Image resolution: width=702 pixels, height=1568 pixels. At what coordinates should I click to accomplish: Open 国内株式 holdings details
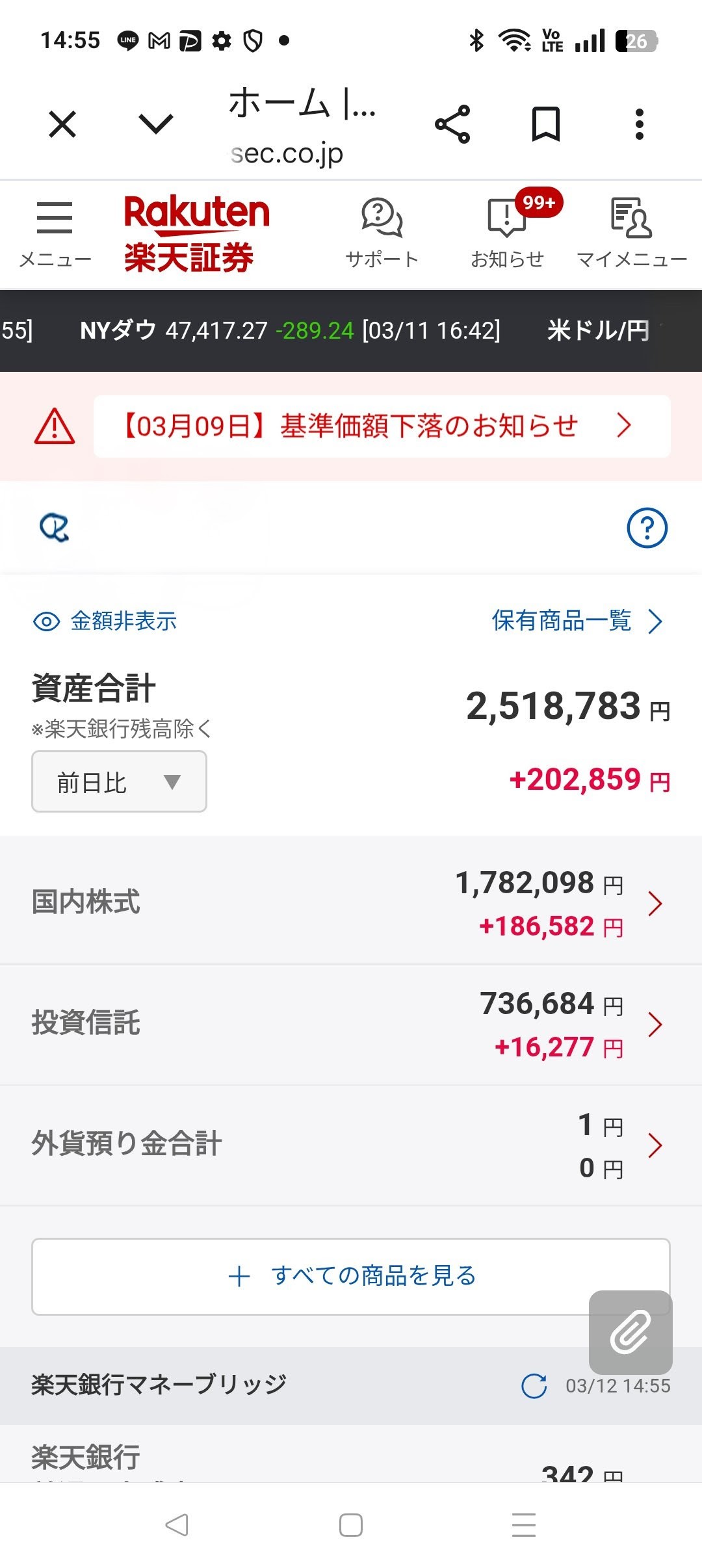click(x=351, y=902)
